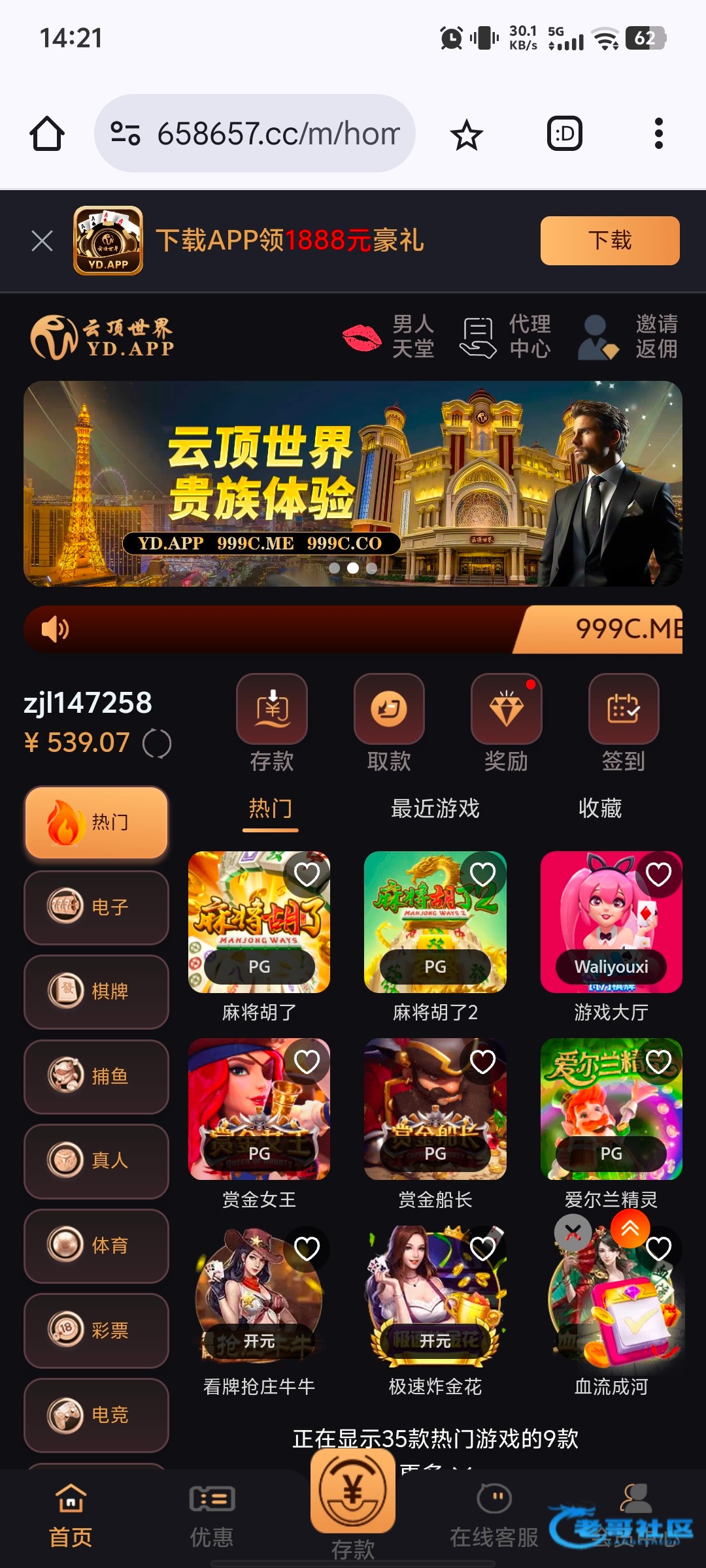This screenshot has width=706, height=1568.
Task: Bookmark this page with the star
Action: tap(466, 135)
